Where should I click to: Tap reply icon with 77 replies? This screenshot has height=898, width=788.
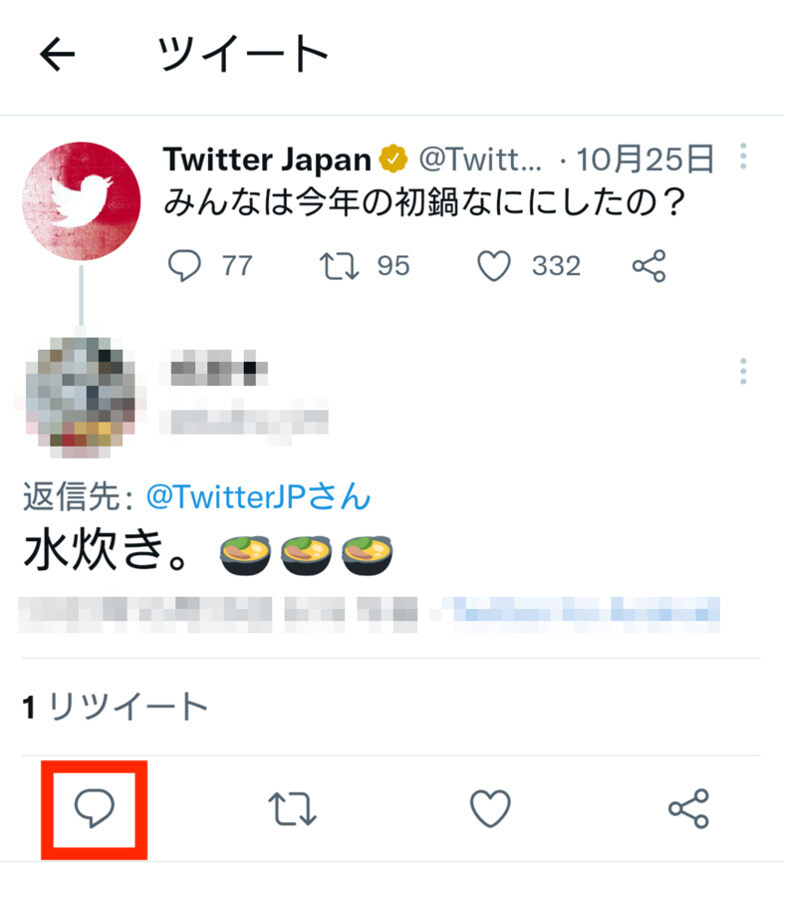(x=186, y=265)
